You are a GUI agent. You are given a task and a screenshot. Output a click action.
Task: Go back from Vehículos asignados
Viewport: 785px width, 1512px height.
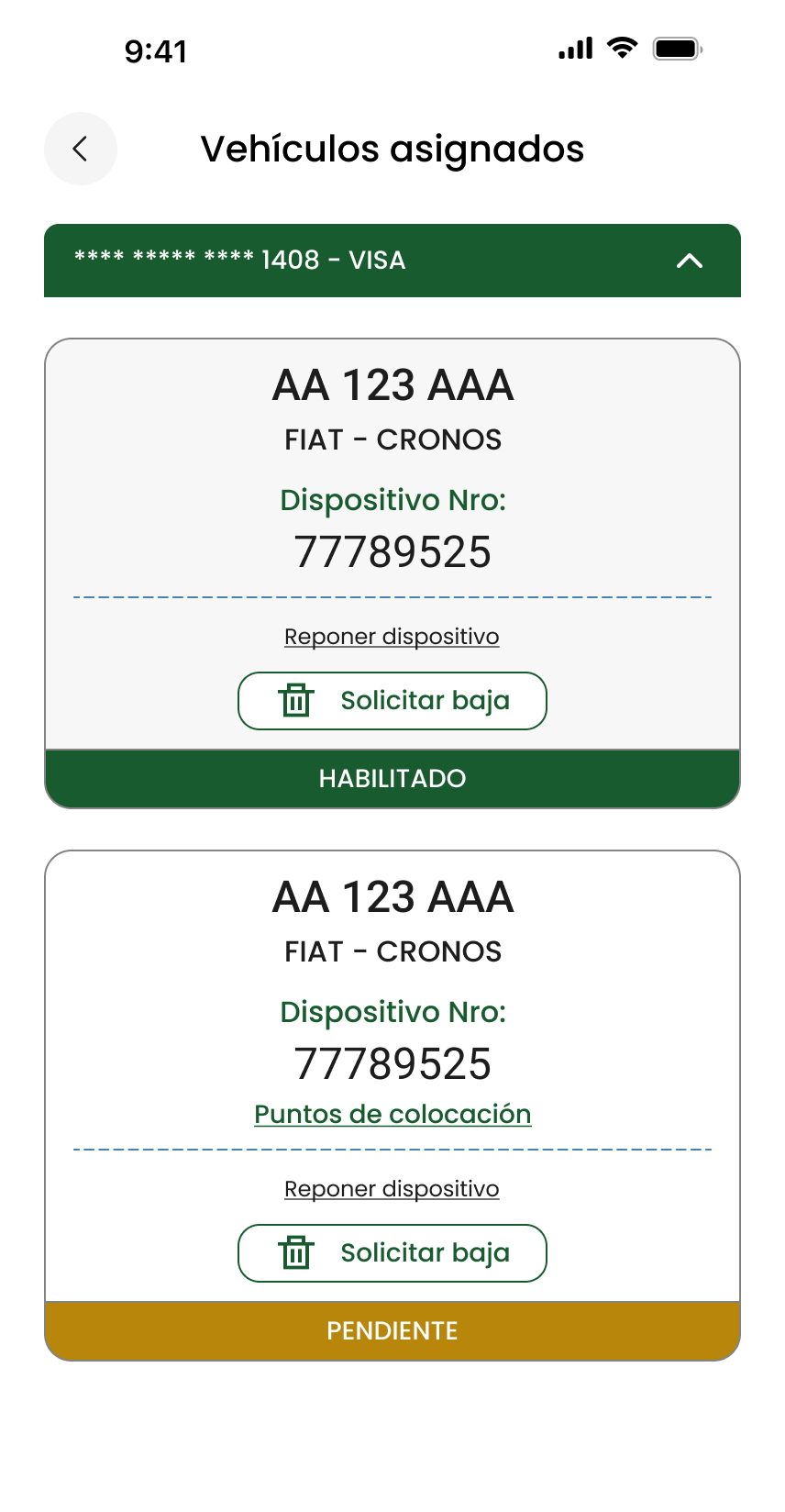pos(81,149)
